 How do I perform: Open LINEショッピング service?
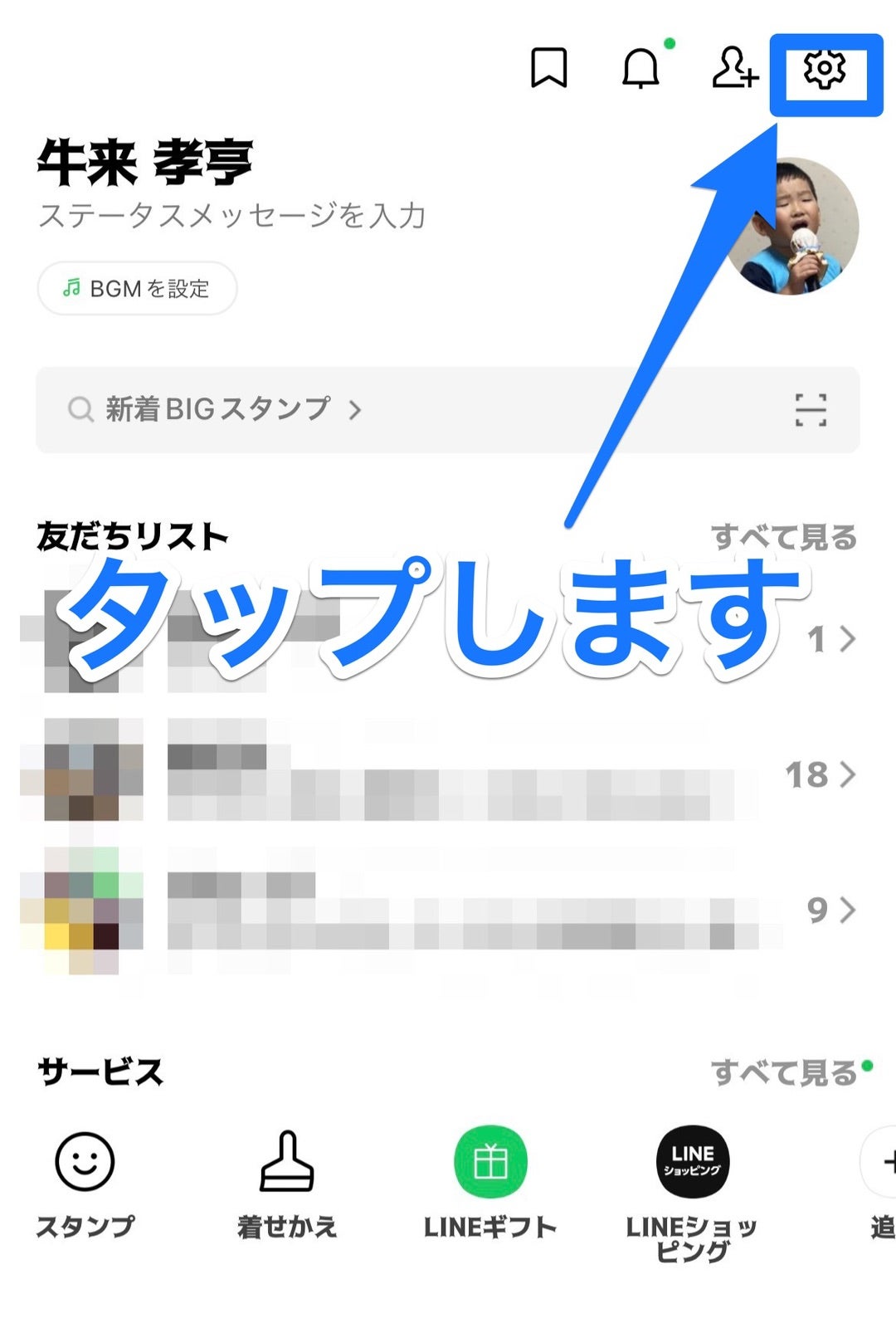tap(692, 1187)
